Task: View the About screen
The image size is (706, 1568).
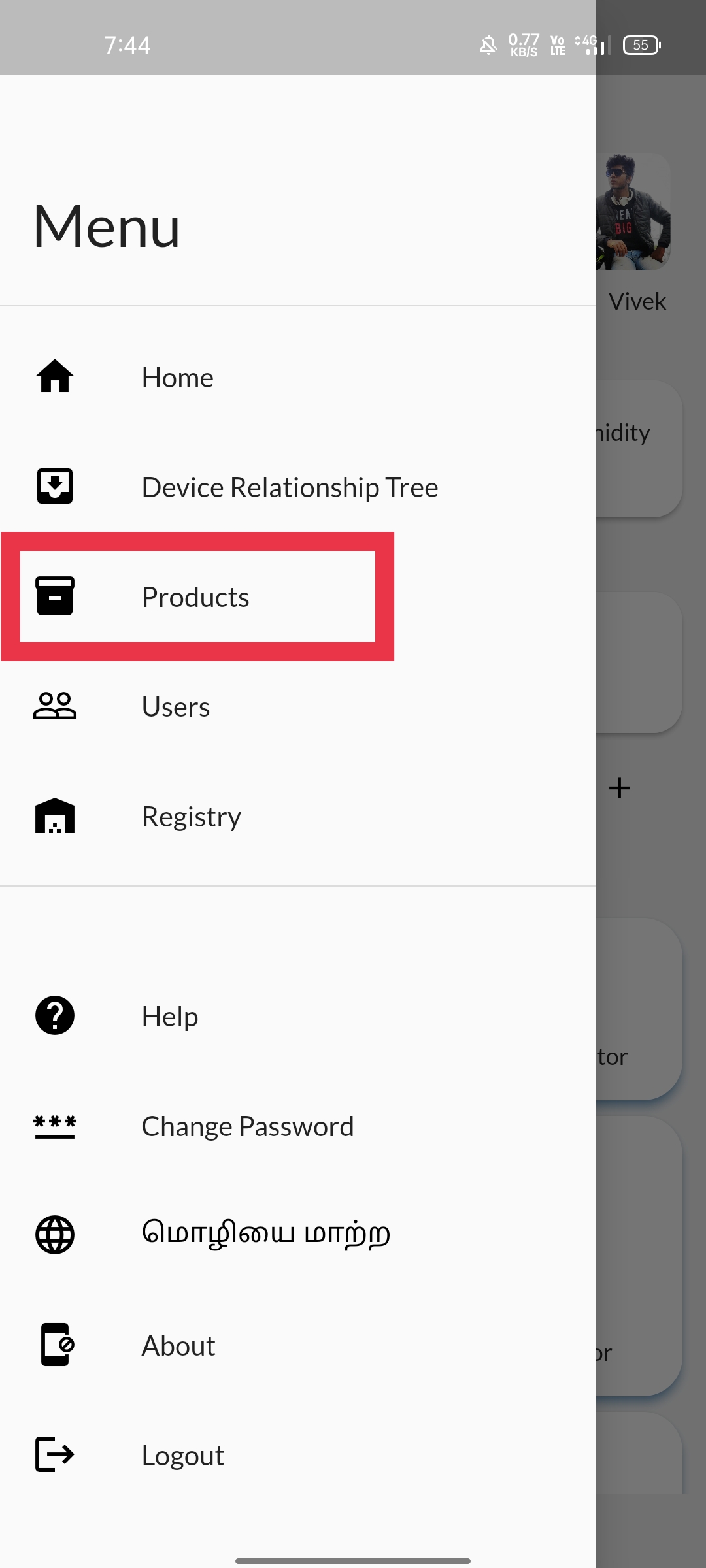Action: tap(178, 1346)
